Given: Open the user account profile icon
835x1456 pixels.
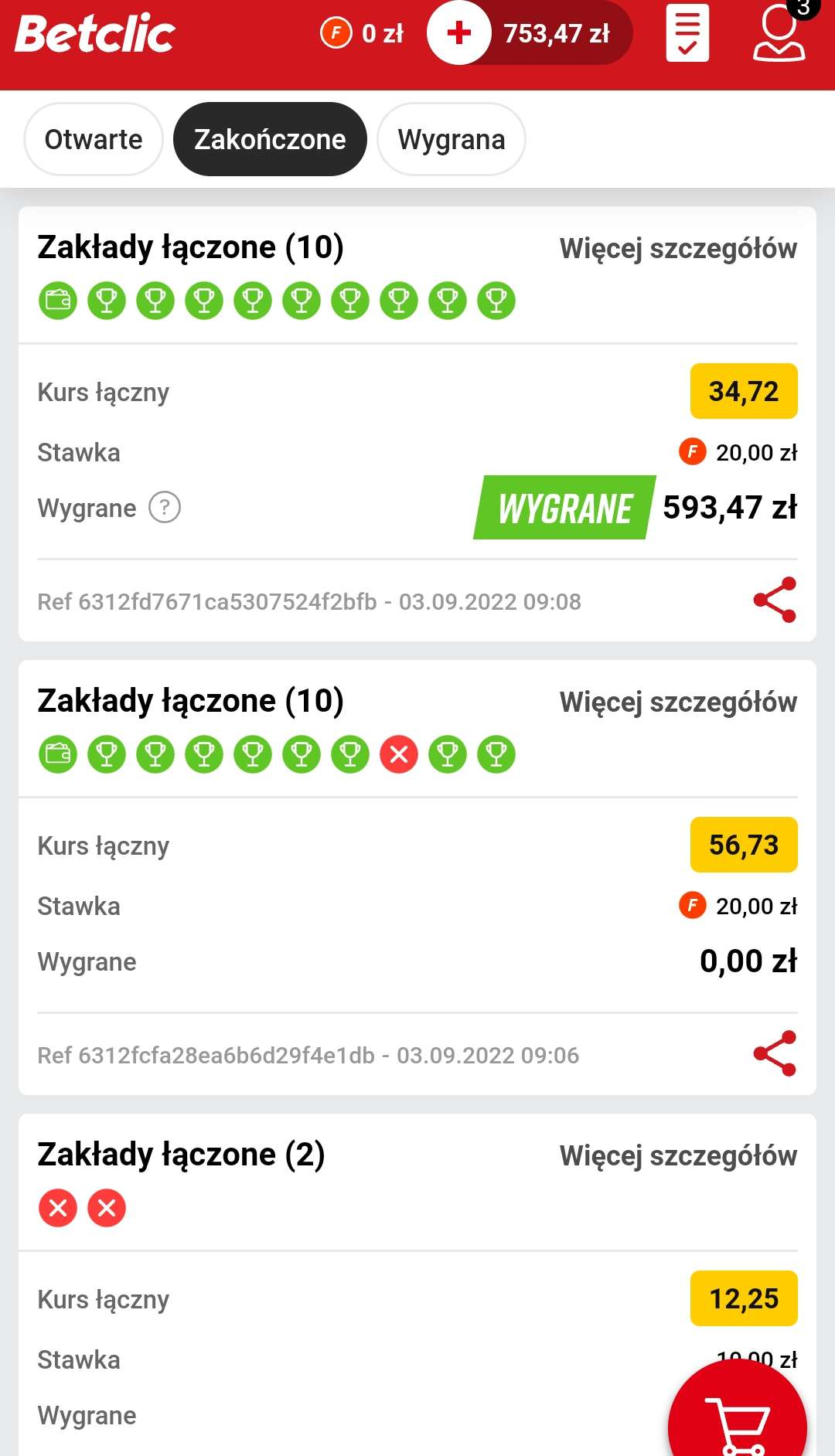Looking at the screenshot, I should tap(779, 34).
